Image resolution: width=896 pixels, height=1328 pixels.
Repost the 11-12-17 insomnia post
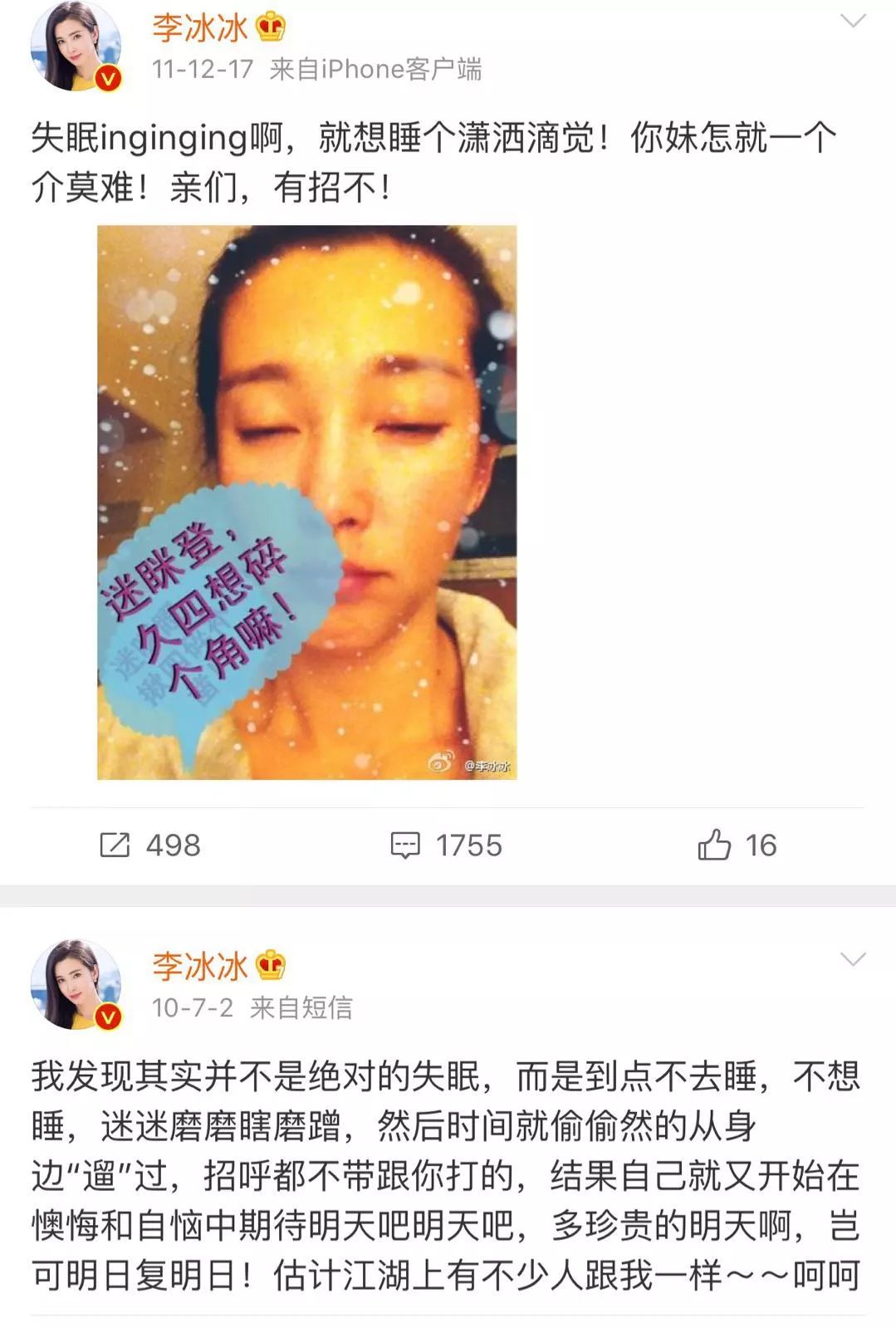point(149,845)
